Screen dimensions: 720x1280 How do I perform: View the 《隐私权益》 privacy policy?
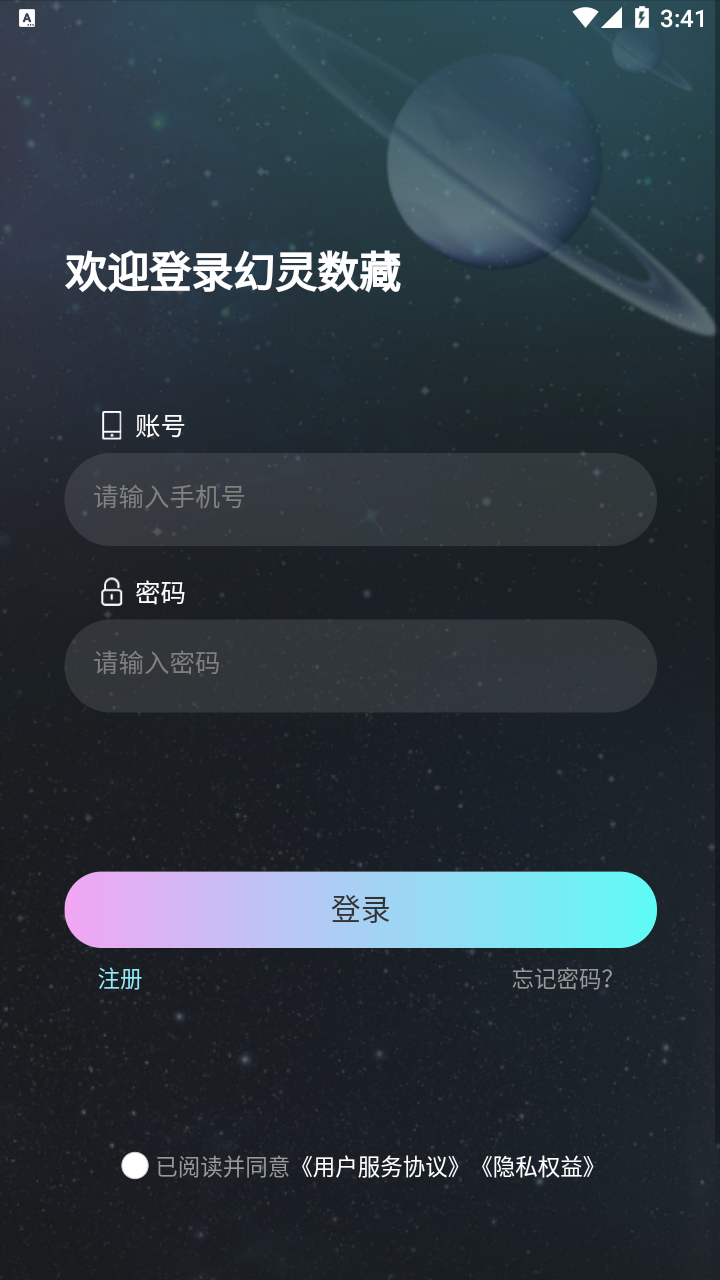[536, 1164]
